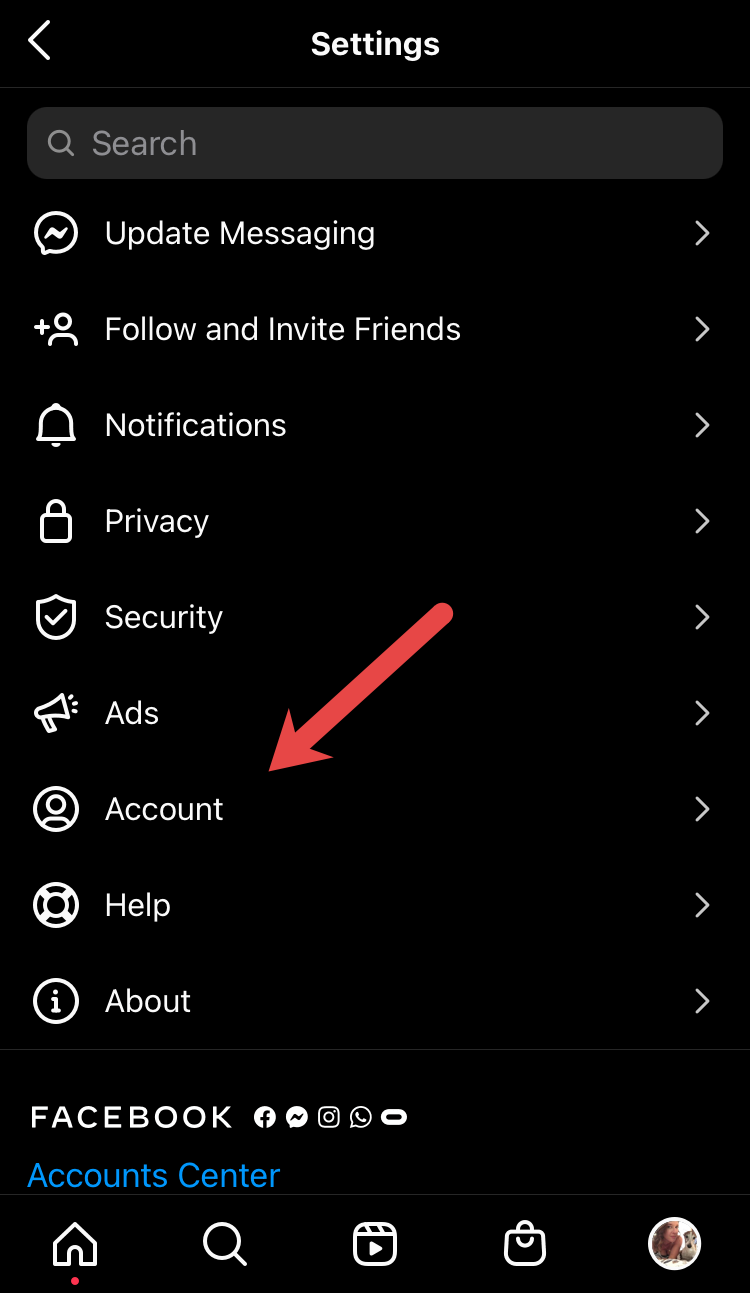Viewport: 750px width, 1293px height.
Task: Expand the Privacy row chevron
Action: (x=703, y=521)
